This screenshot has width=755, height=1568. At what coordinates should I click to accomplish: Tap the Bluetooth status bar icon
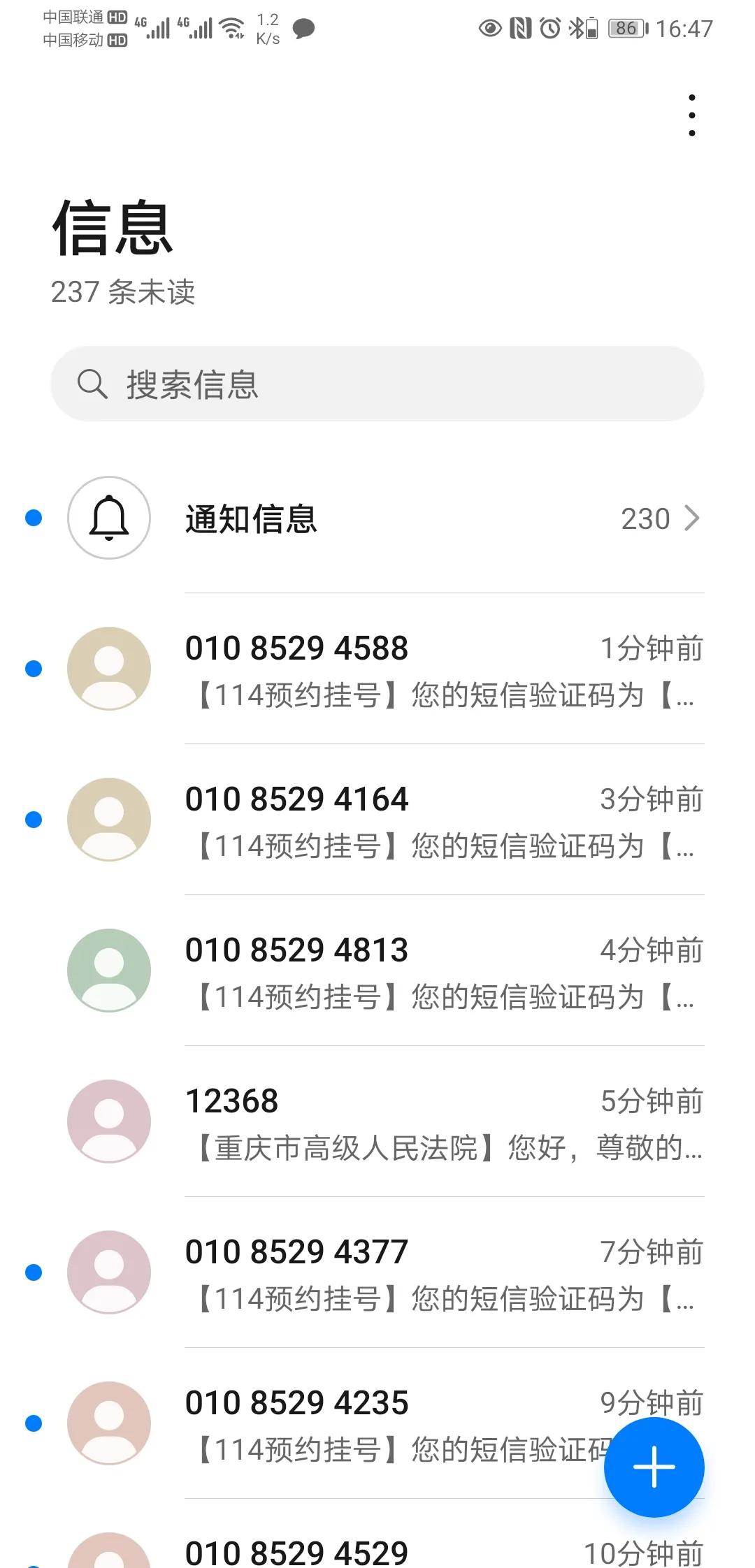coord(577,28)
